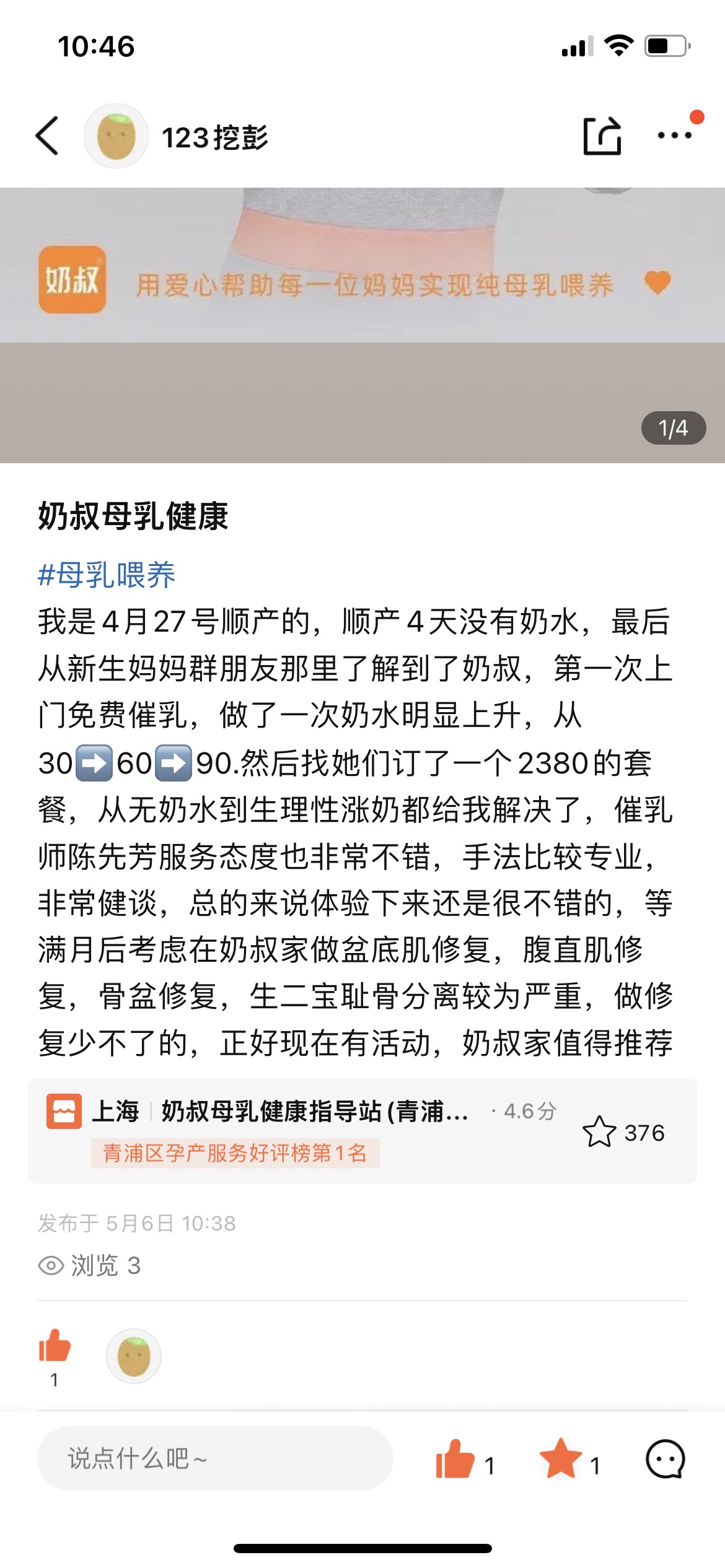The image size is (725, 1568).
Task: Open the comments bubble
Action: pyautogui.click(x=665, y=1459)
